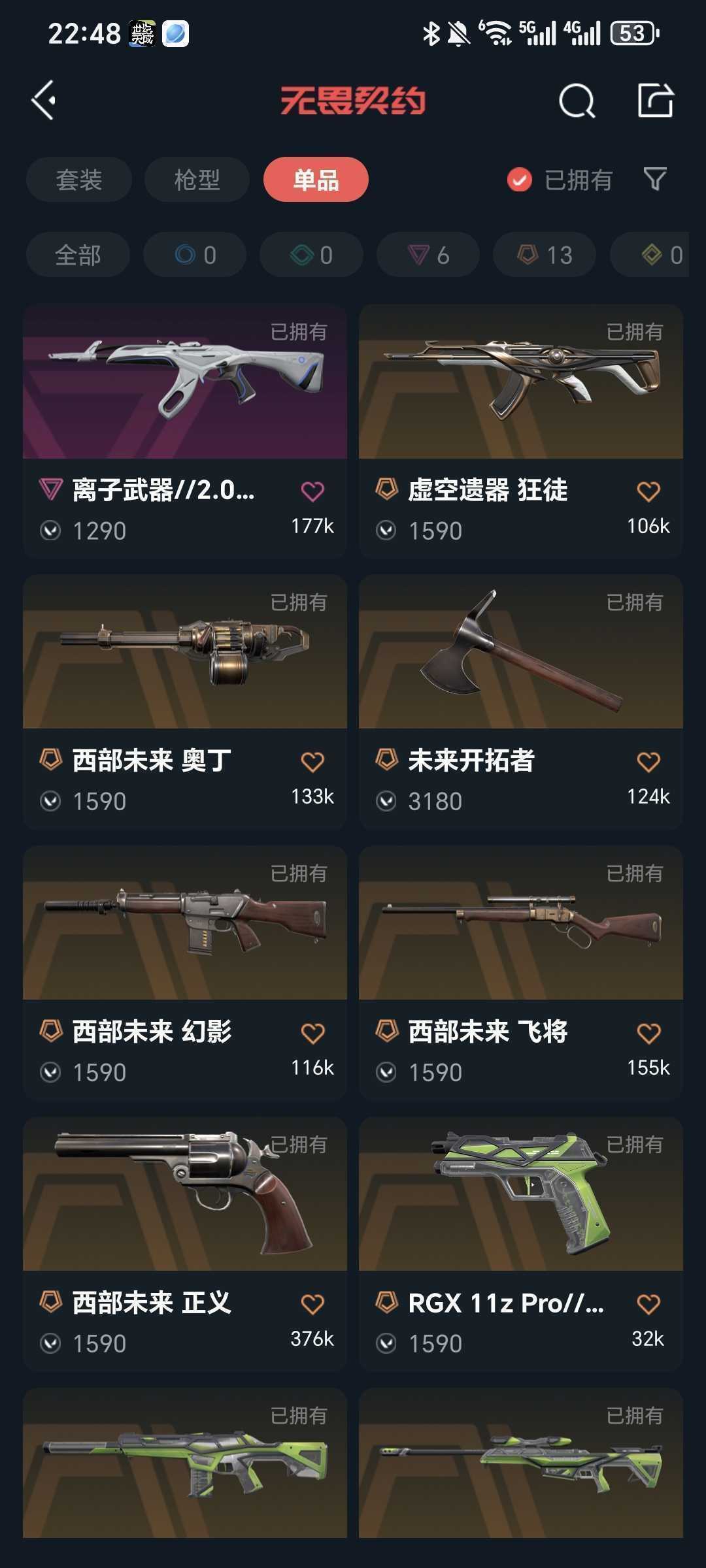Like the 未来开拓者 axe skin
The width and height of the screenshot is (706, 1568).
(x=648, y=762)
